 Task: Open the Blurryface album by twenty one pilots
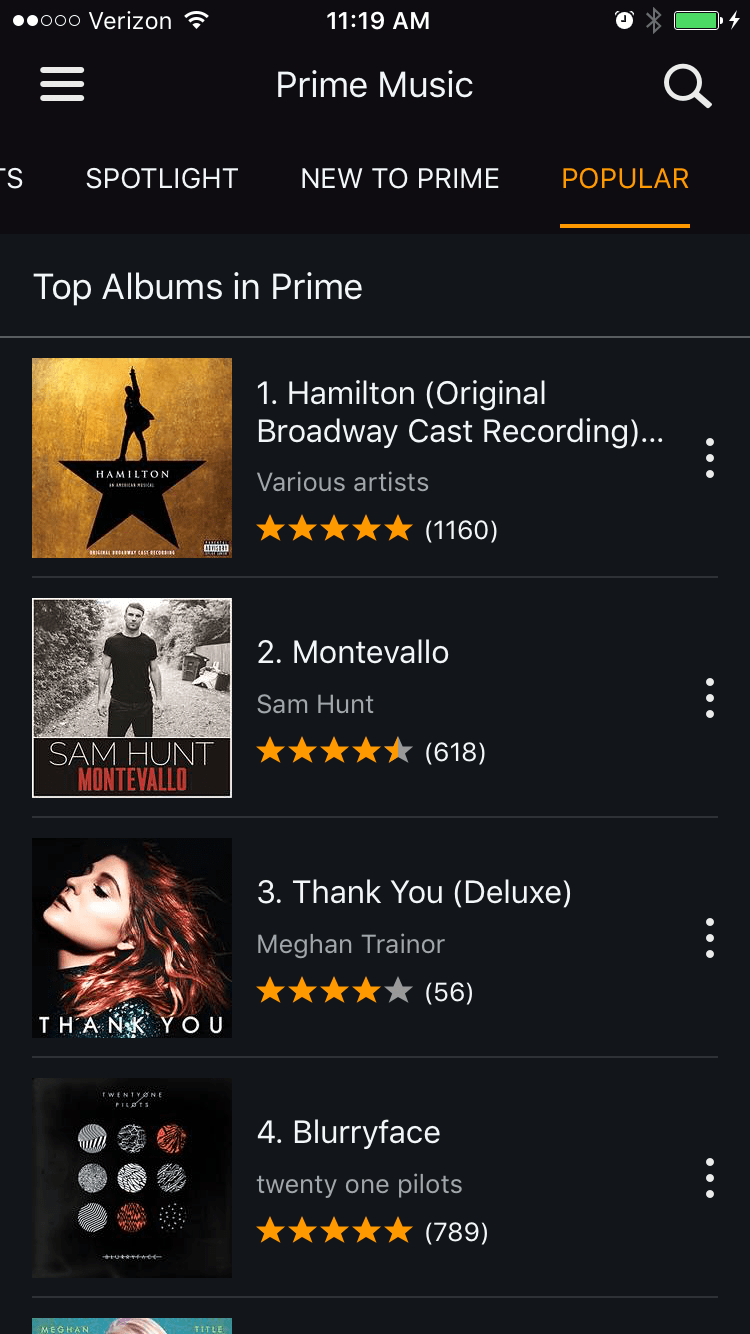pos(375,1178)
